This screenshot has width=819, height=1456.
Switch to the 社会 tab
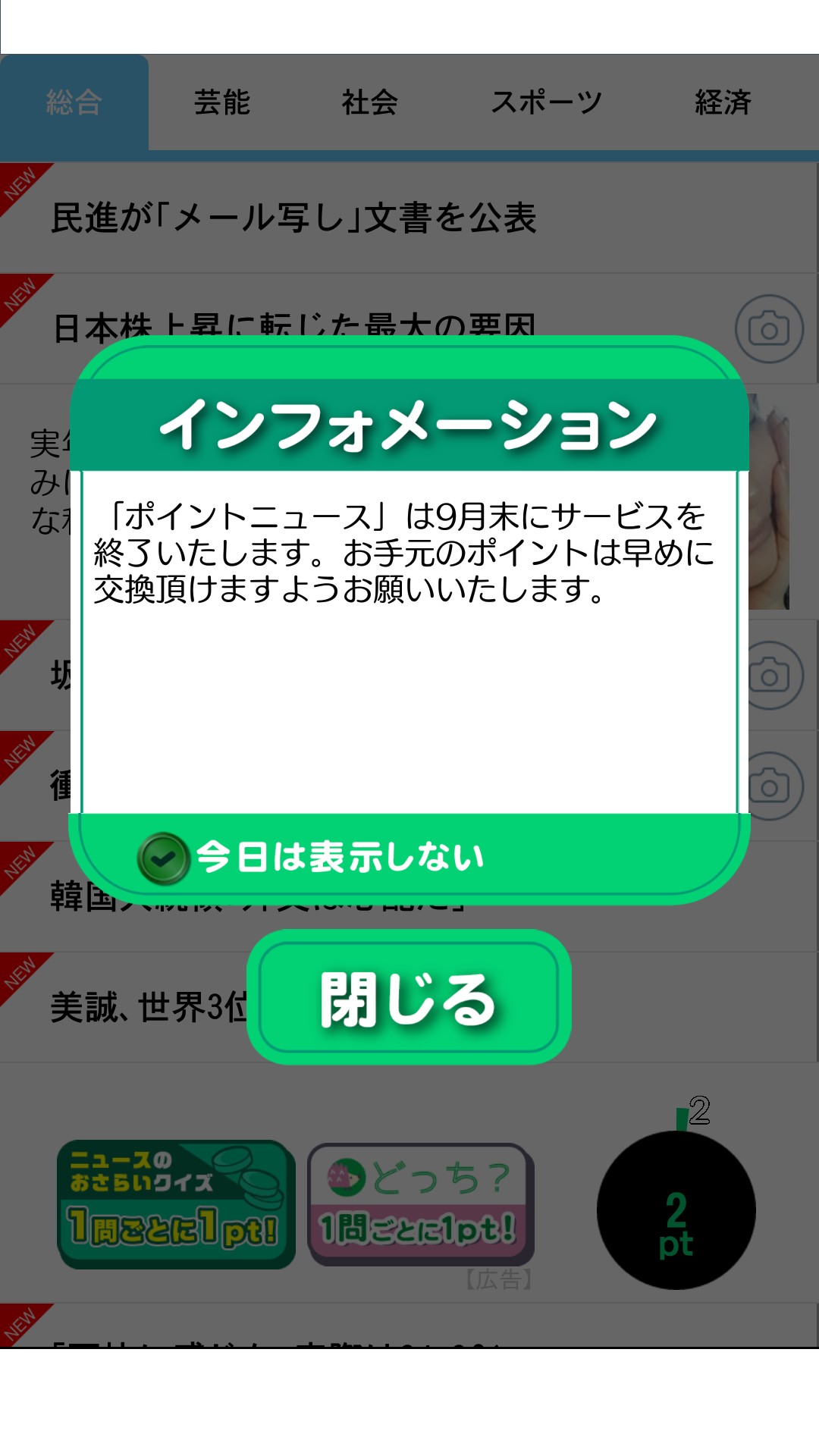click(x=369, y=102)
